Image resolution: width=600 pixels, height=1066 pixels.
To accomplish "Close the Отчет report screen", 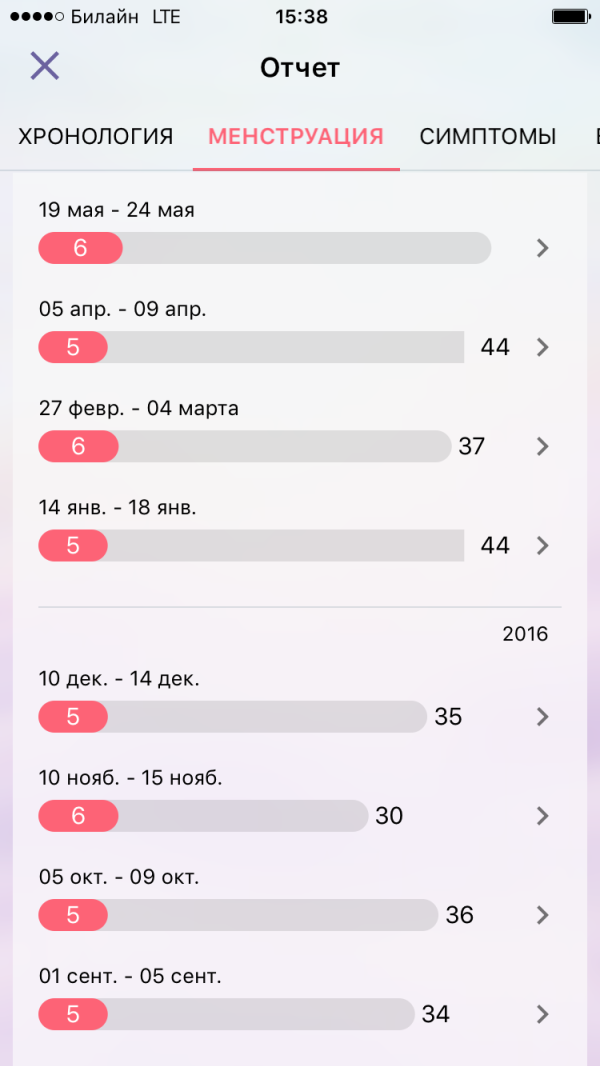I will tap(45, 67).
